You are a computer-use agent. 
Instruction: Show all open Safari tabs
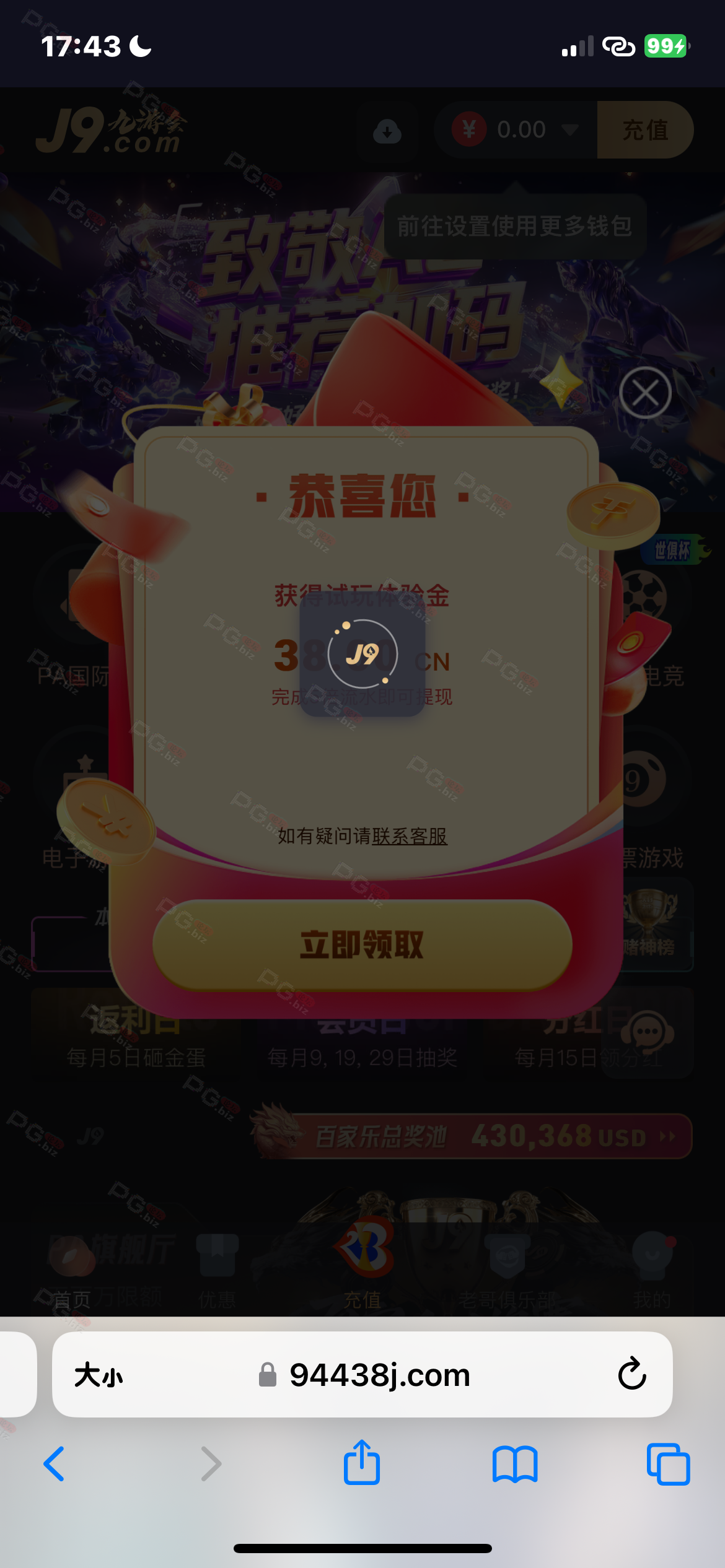point(668,1464)
